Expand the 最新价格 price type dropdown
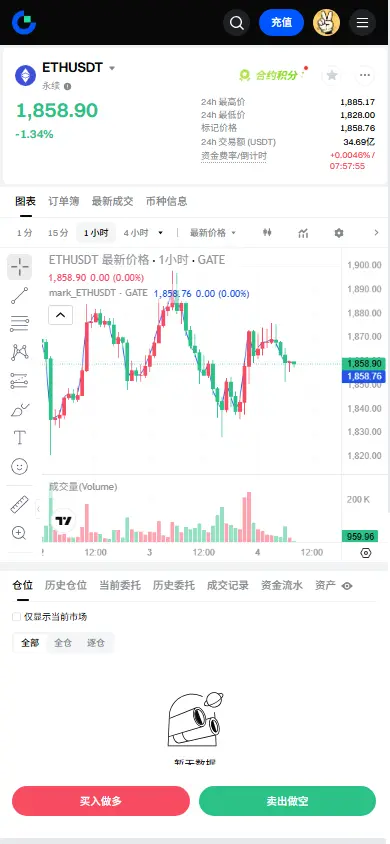This screenshot has height=844, width=390. click(x=212, y=233)
